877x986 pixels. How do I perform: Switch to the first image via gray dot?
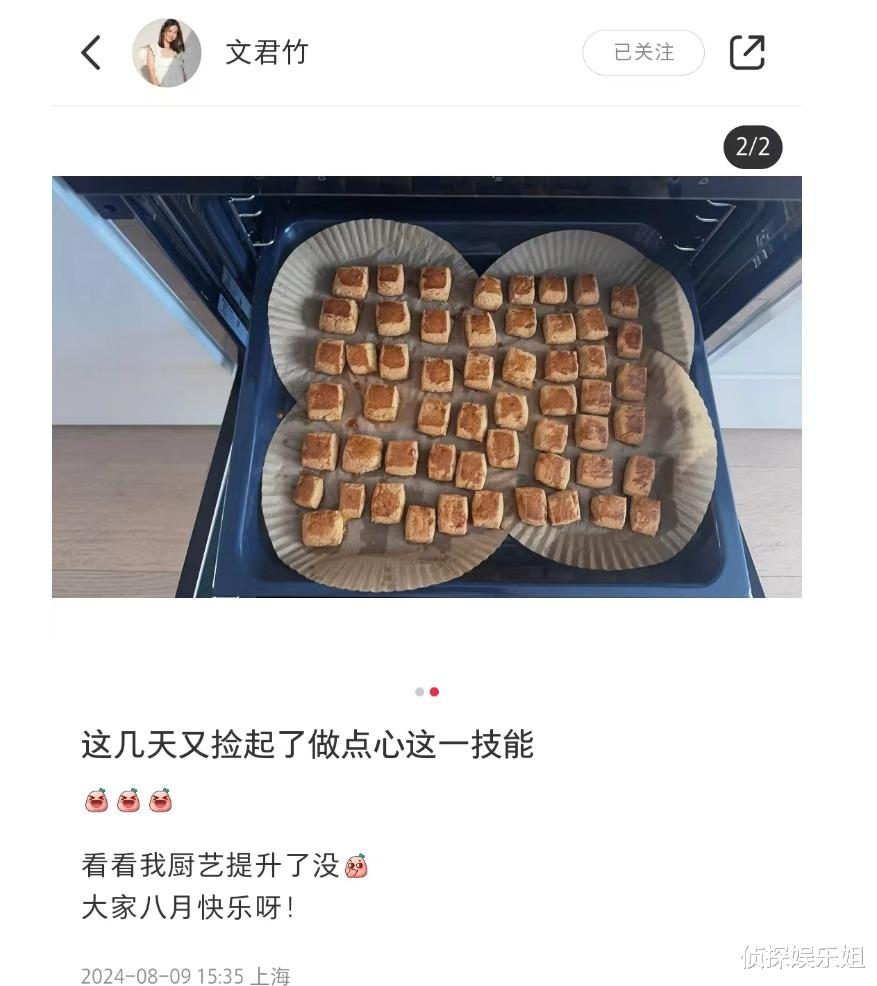pyautogui.click(x=417, y=691)
